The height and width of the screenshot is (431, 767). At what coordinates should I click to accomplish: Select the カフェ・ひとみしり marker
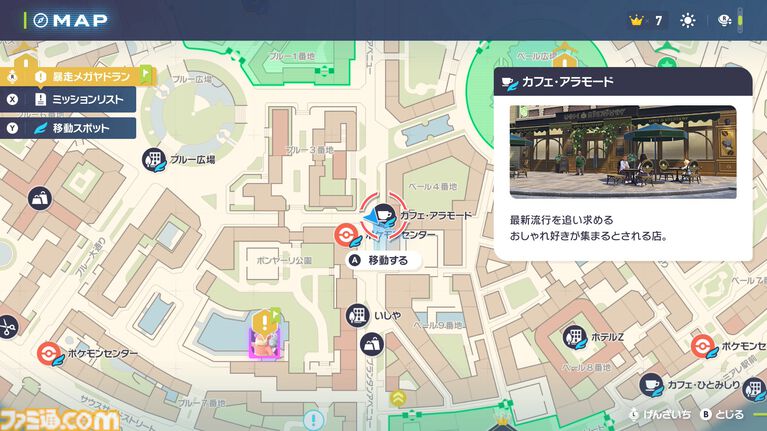(651, 384)
